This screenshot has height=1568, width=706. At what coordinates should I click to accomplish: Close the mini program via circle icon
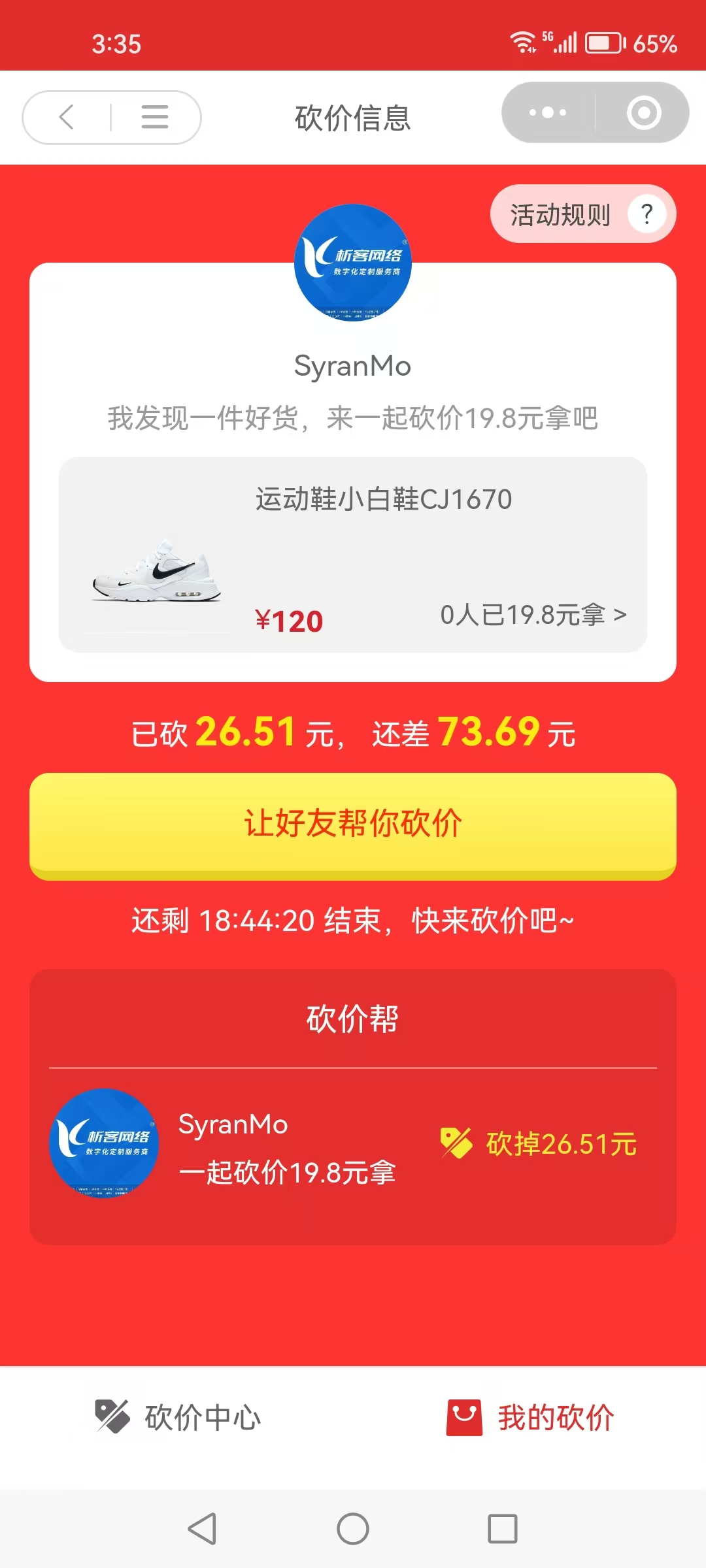click(x=644, y=112)
